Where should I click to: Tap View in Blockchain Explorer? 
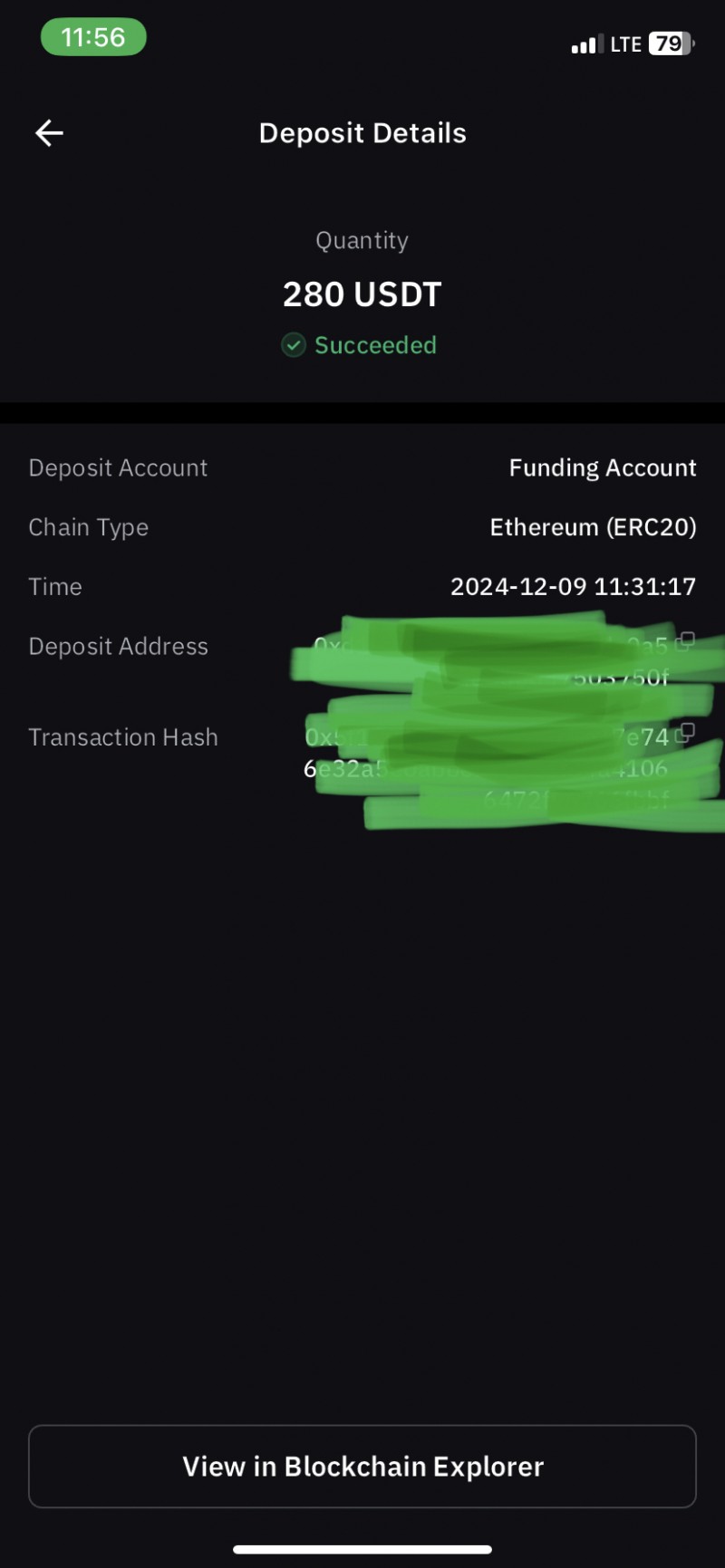pos(362,1466)
